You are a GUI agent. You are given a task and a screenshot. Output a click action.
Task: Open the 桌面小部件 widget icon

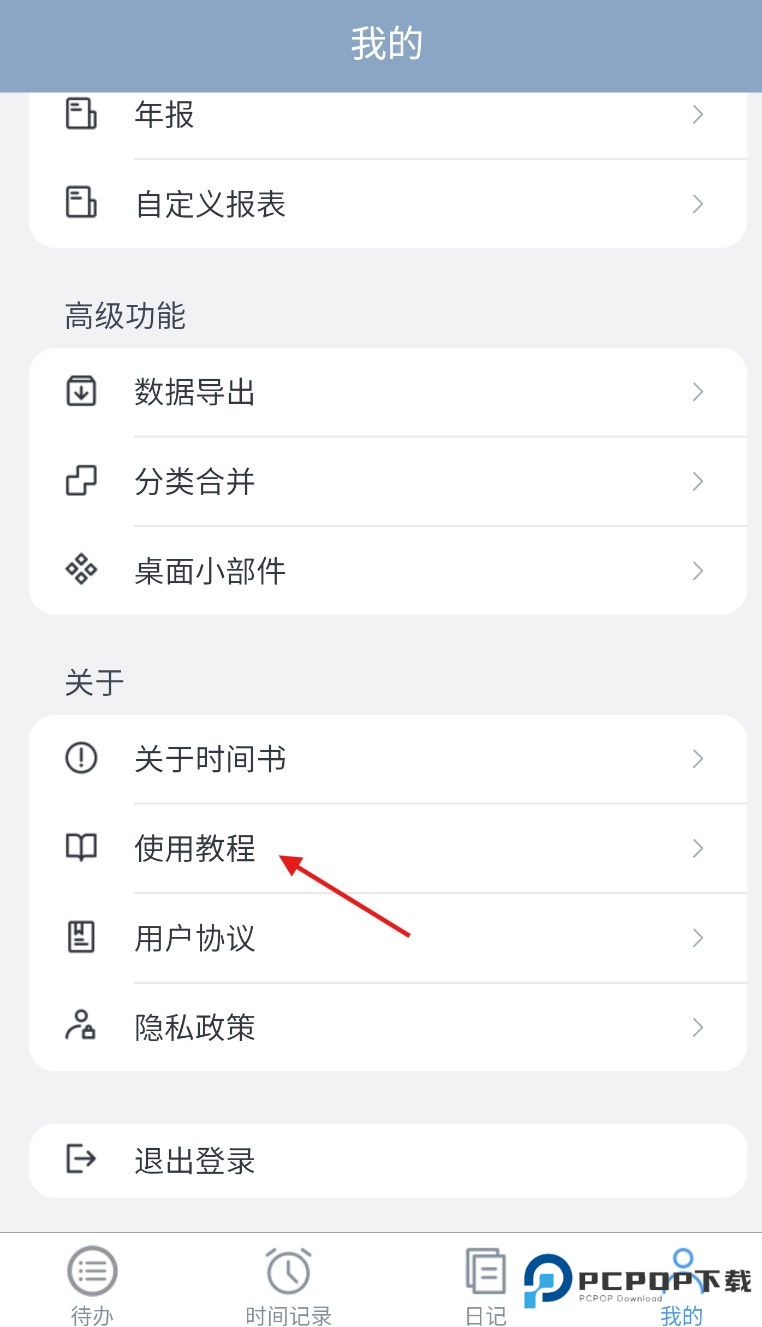[81, 570]
